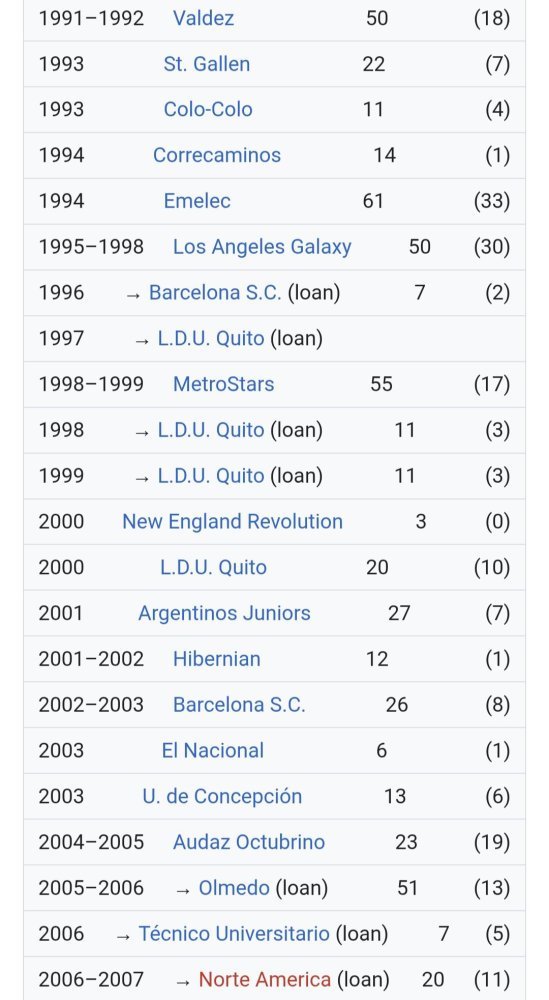Image resolution: width=549 pixels, height=1000 pixels.
Task: Open the El Nacional link
Action: [212, 751]
